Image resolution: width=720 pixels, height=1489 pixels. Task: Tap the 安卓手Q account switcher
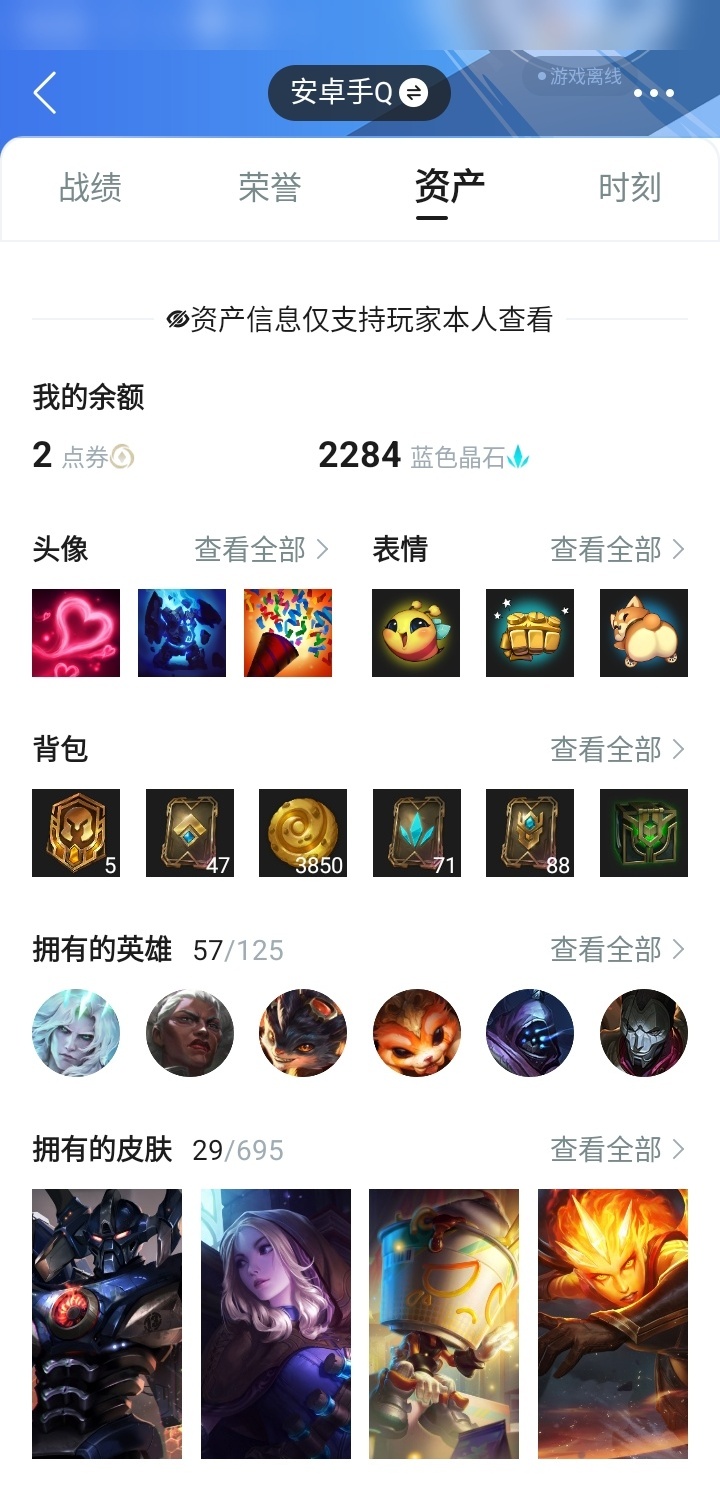pyautogui.click(x=359, y=93)
